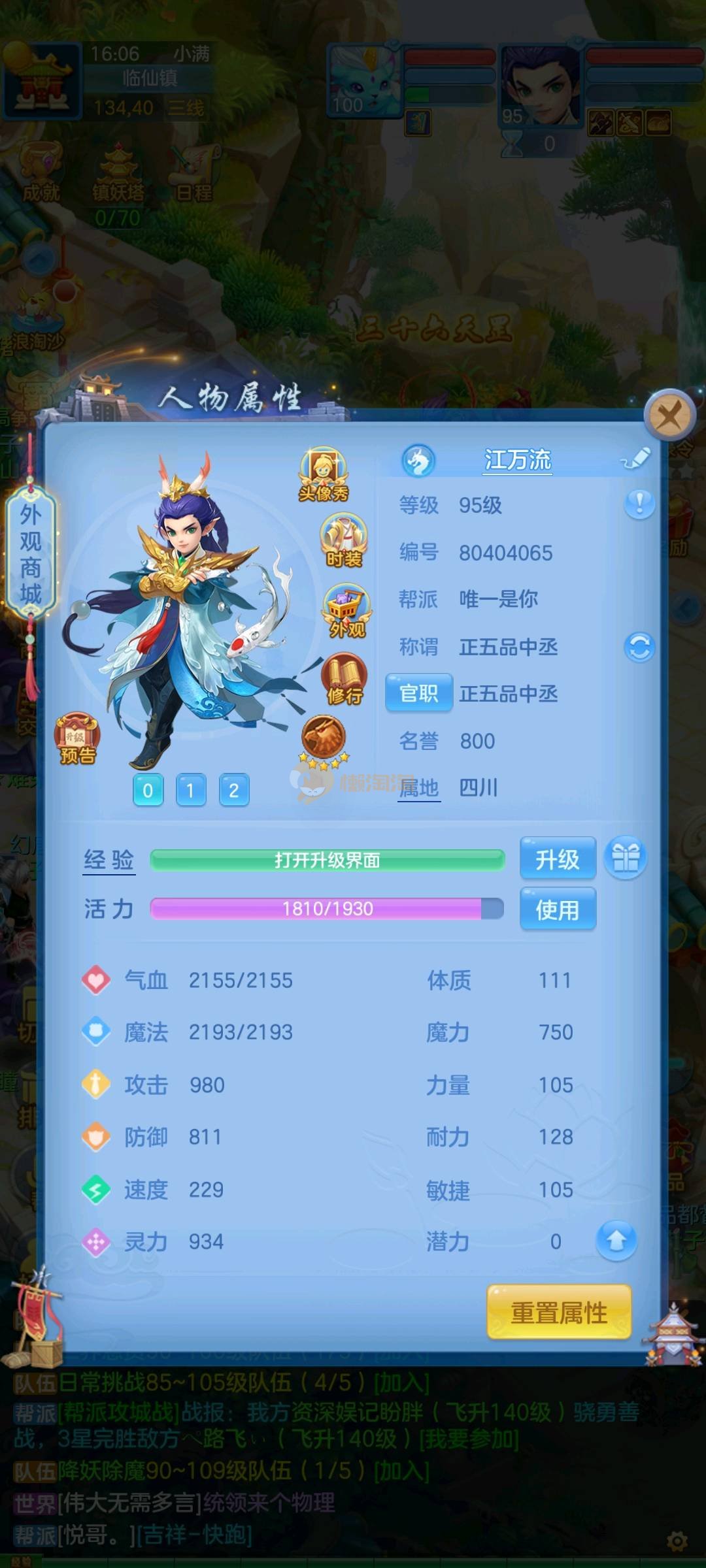Tap 重置属性 to reset attributes
The width and height of the screenshot is (706, 1568).
point(559,1313)
